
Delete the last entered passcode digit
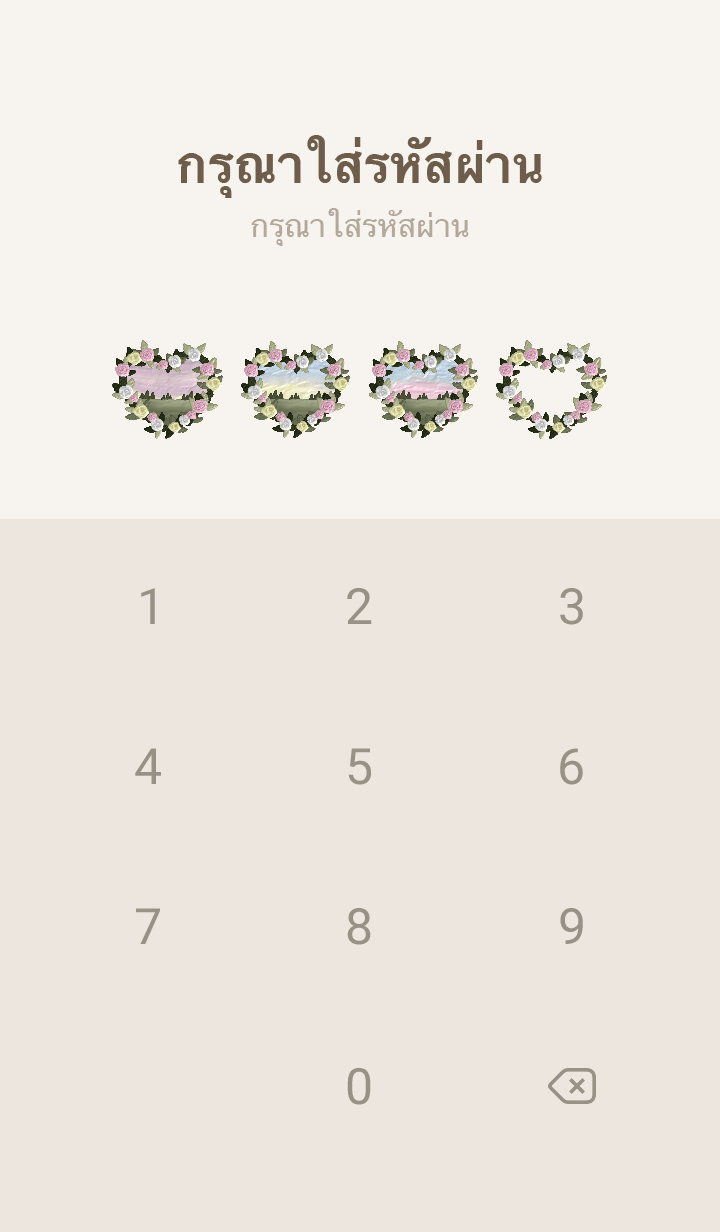[x=572, y=1086]
